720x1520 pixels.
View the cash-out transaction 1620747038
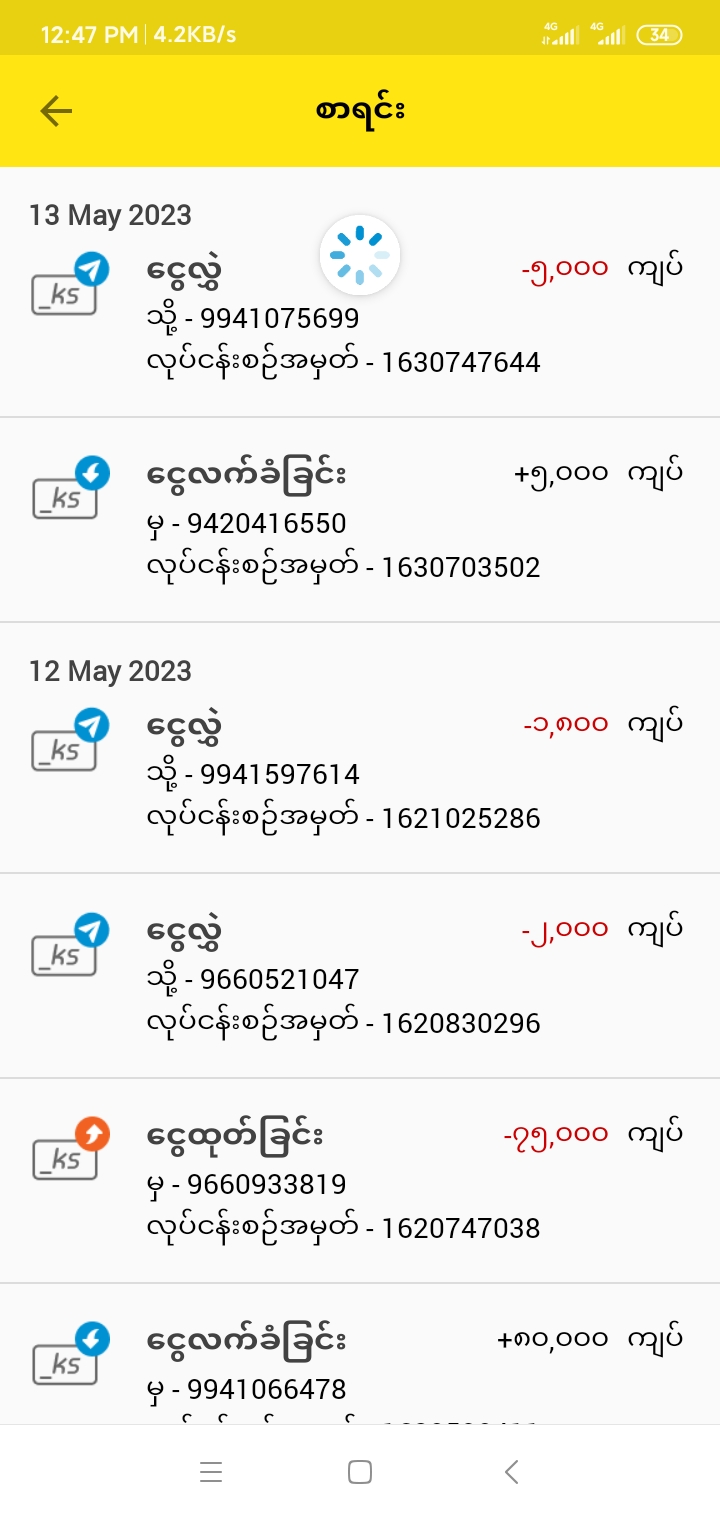coord(360,1182)
